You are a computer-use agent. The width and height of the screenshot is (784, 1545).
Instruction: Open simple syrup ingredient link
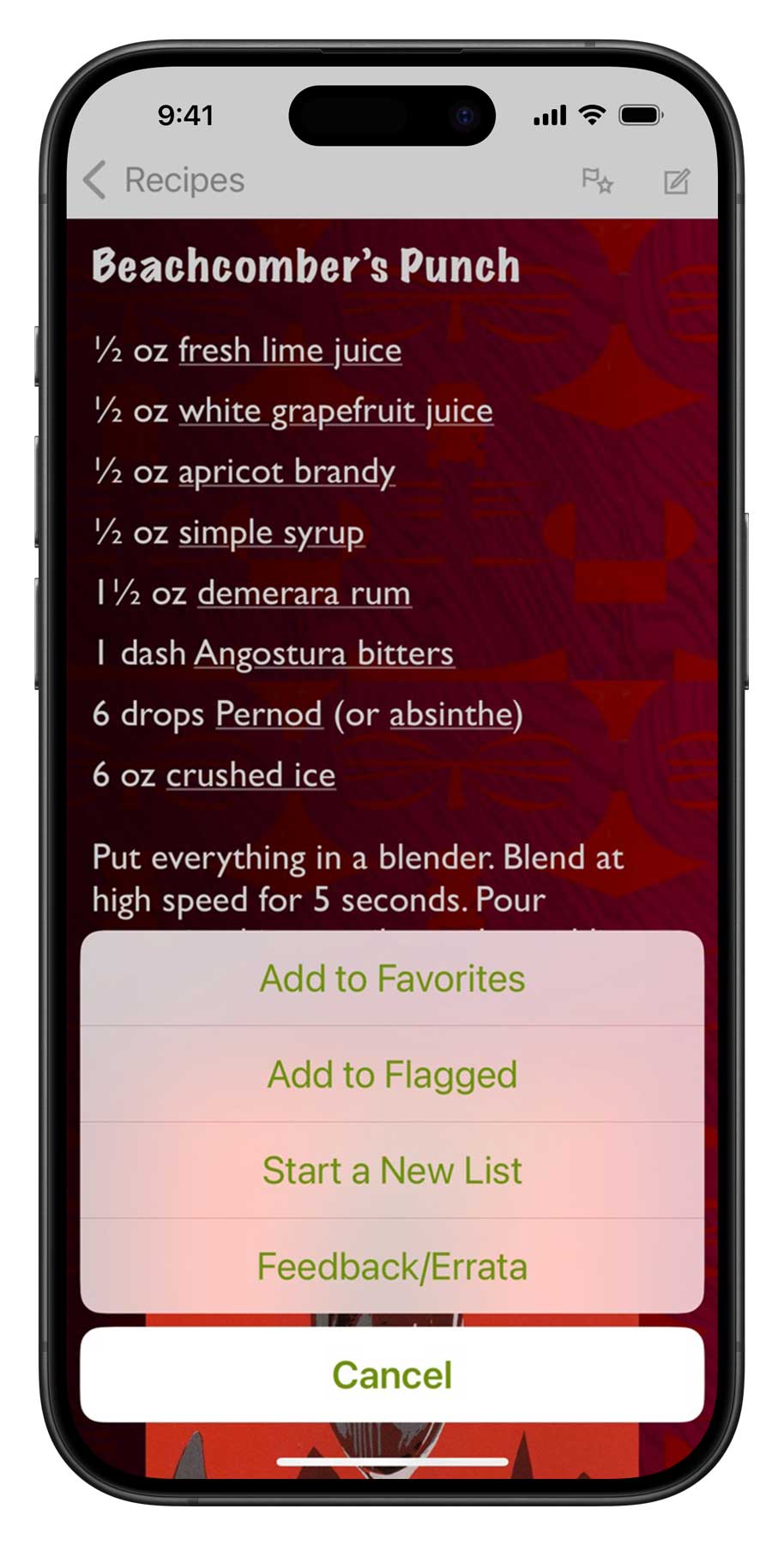click(271, 534)
